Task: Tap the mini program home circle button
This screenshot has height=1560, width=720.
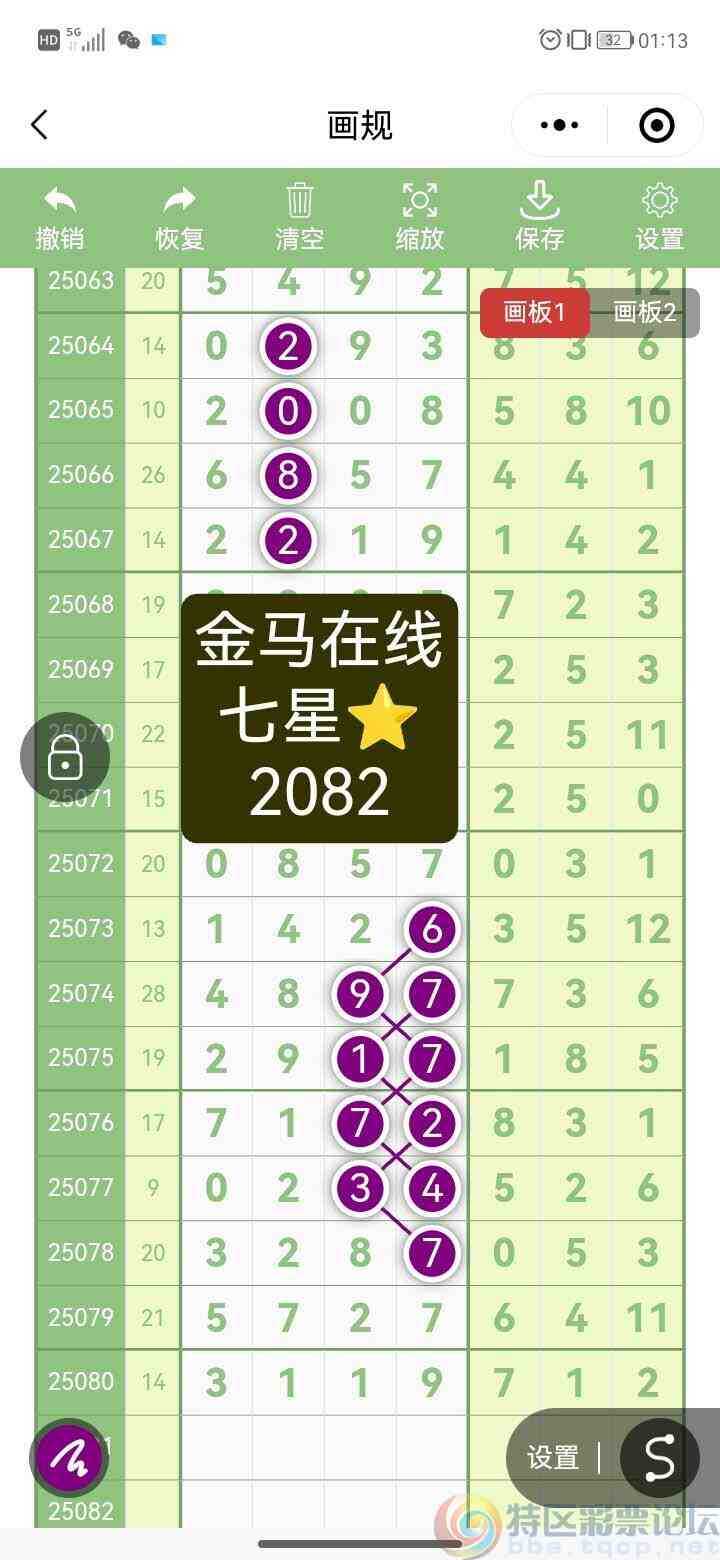Action: [x=657, y=124]
